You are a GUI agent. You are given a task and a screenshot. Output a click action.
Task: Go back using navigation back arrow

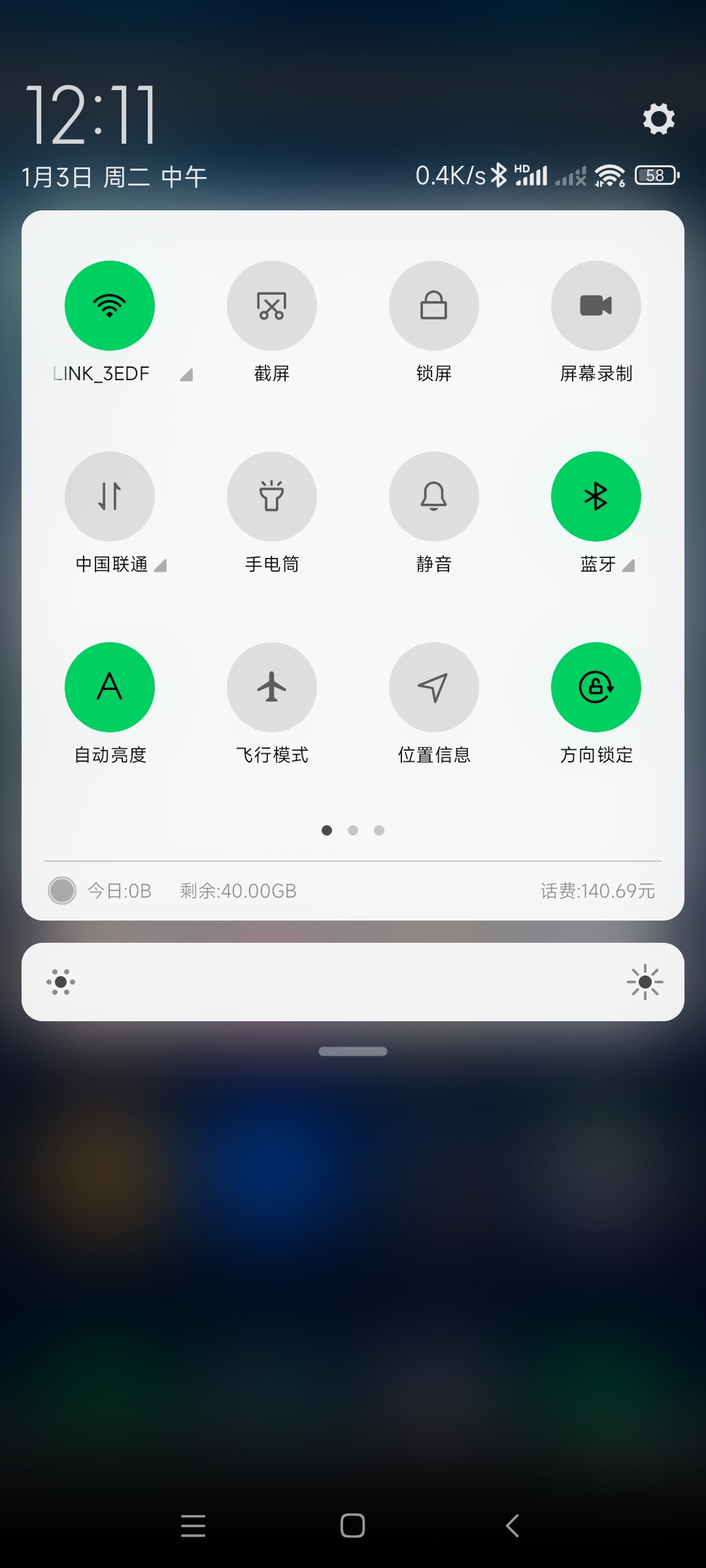click(x=513, y=1526)
